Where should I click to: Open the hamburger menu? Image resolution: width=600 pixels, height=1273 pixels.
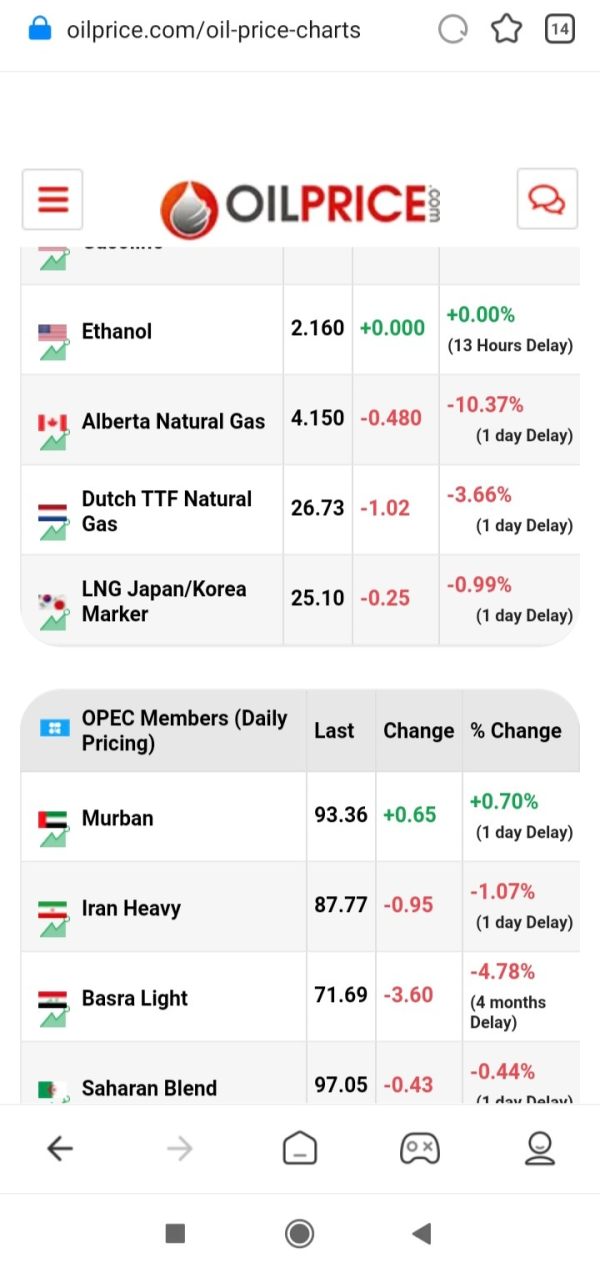(52, 200)
